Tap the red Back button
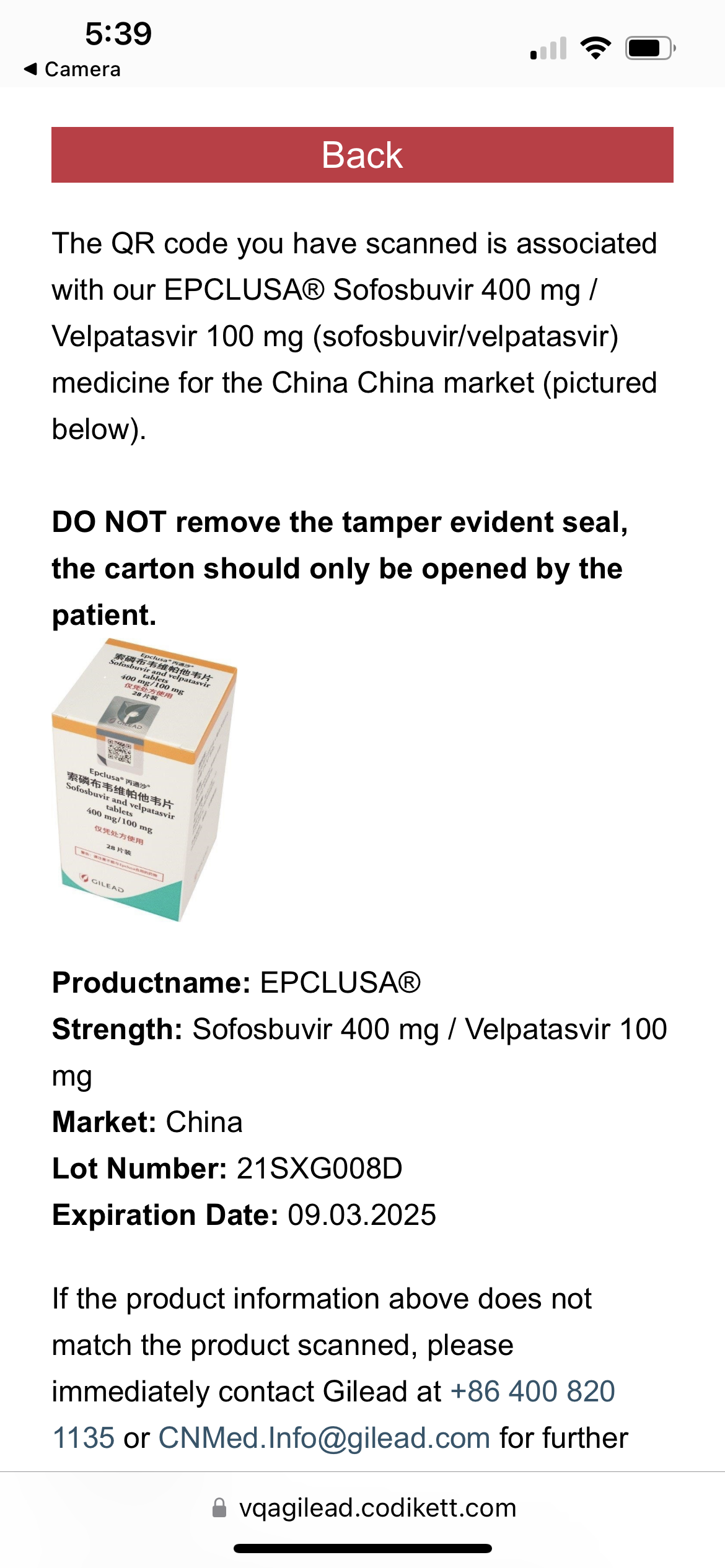This screenshot has height=1568, width=725. (362, 155)
